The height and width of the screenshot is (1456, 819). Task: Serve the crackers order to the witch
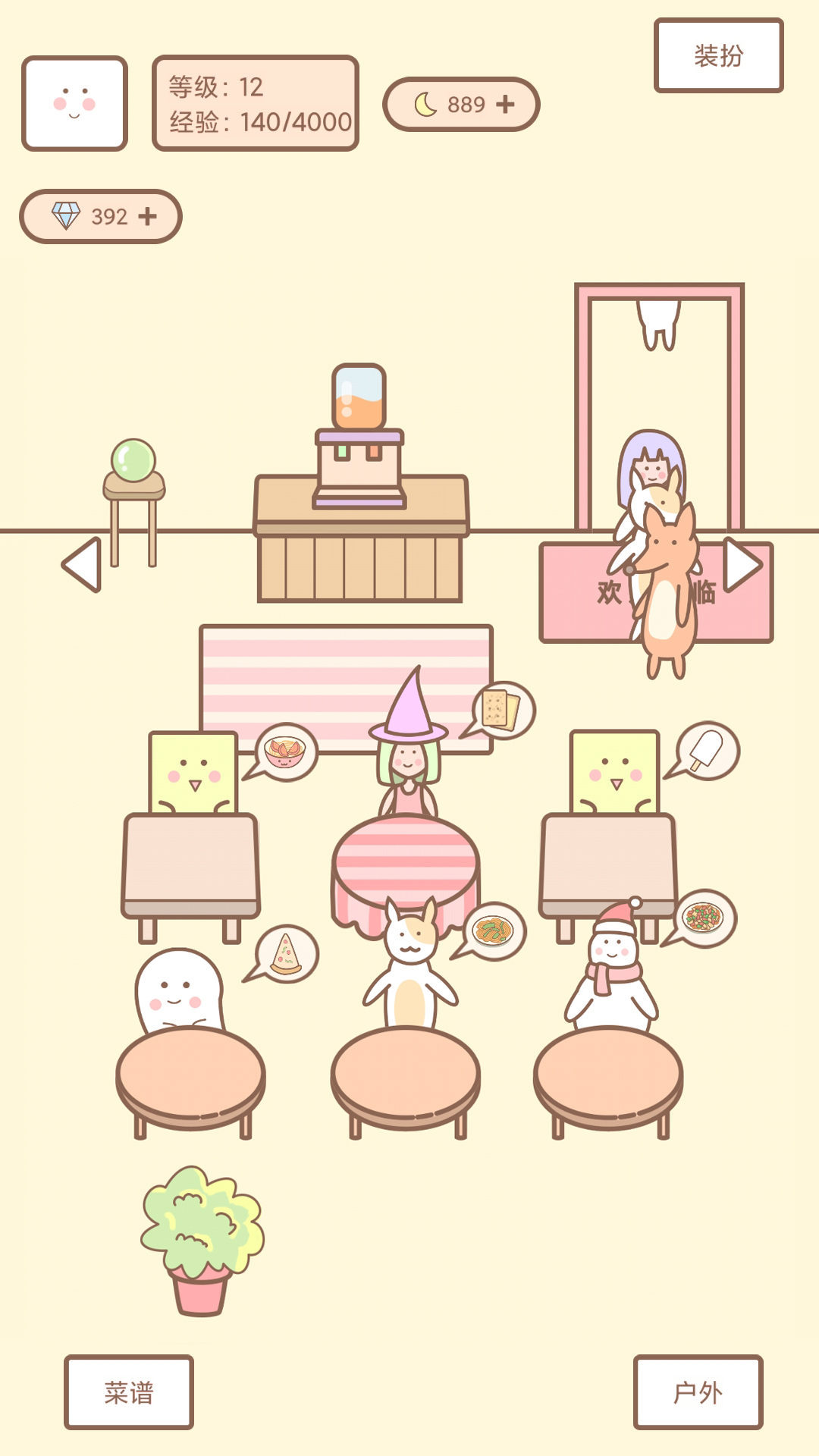tap(502, 710)
